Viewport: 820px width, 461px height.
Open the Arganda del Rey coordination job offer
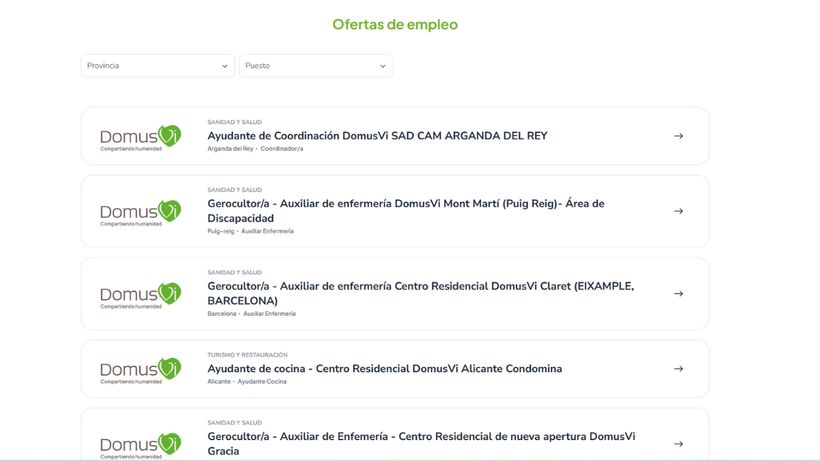[377, 136]
